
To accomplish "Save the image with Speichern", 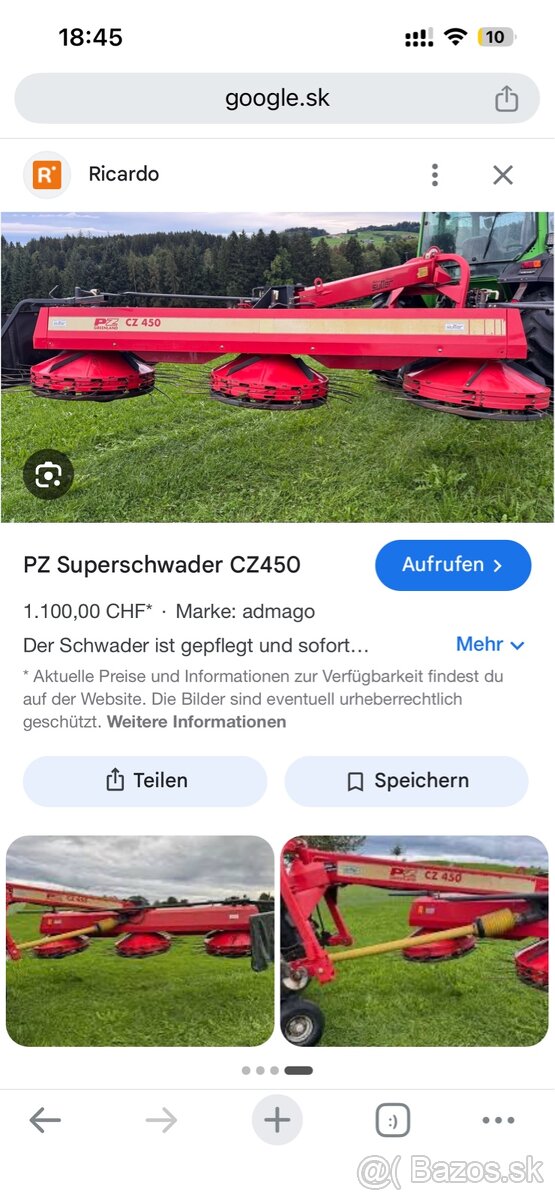I will [406, 781].
